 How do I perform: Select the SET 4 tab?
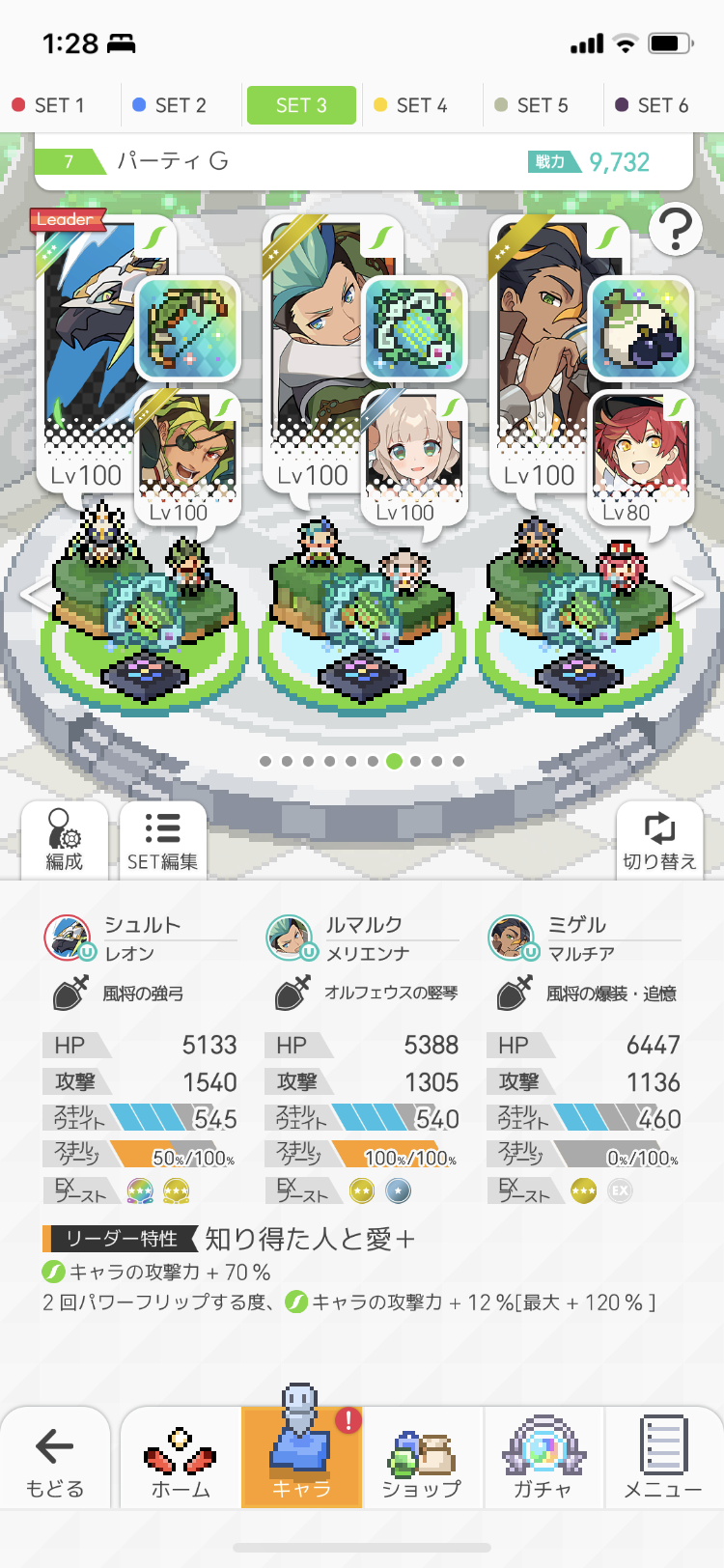[411, 105]
